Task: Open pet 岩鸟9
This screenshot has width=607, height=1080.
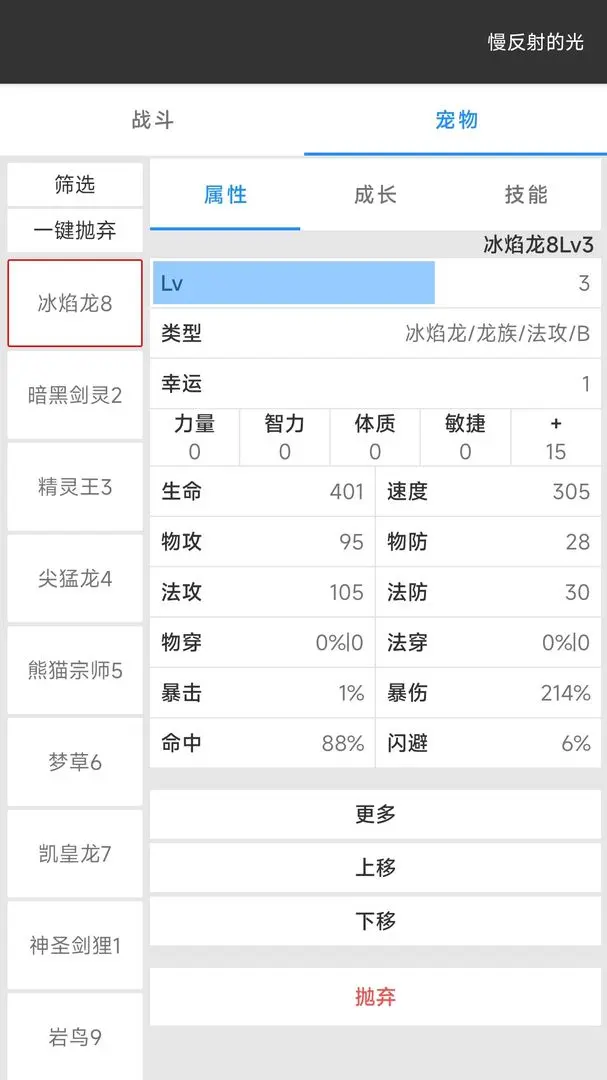Action: click(75, 1037)
